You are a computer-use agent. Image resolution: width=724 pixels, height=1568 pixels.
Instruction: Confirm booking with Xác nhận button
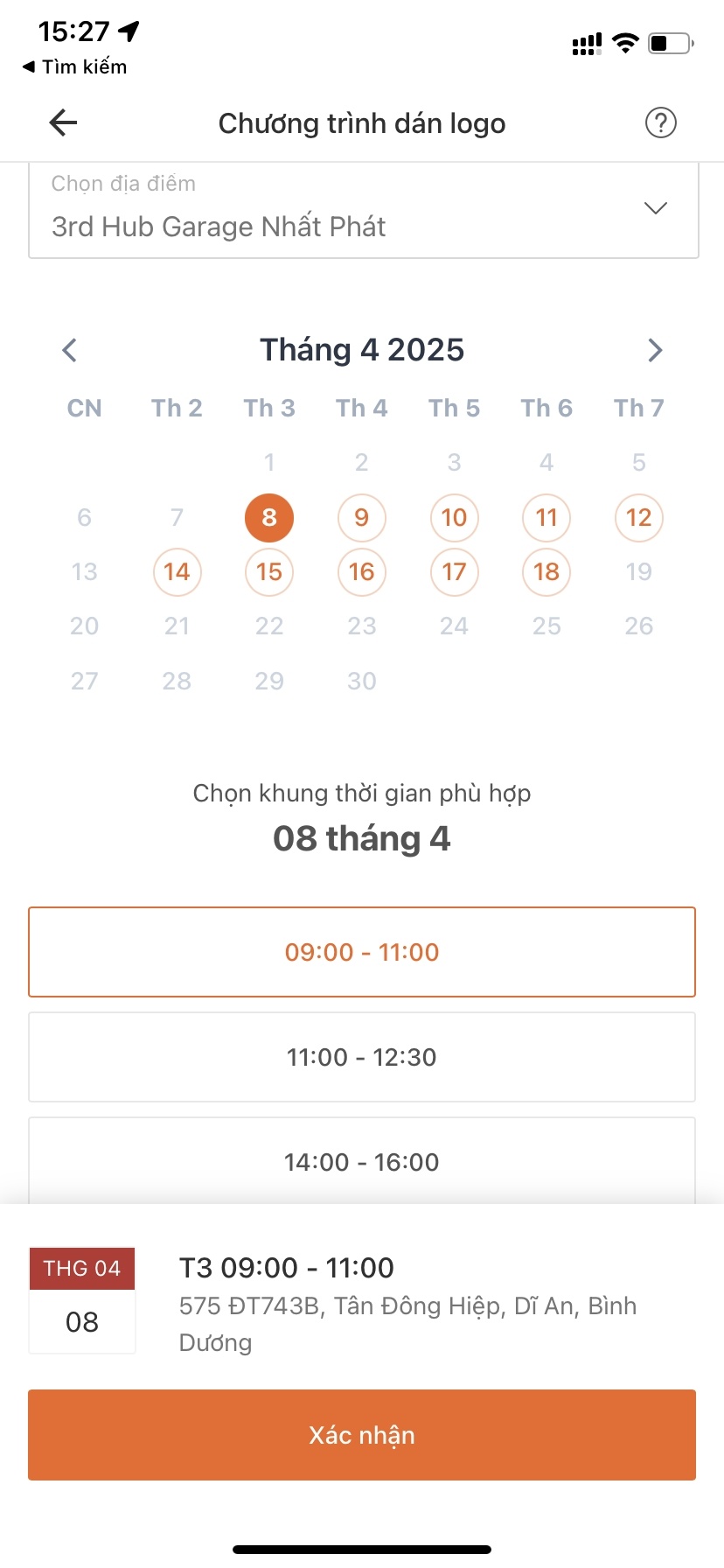(x=362, y=1435)
